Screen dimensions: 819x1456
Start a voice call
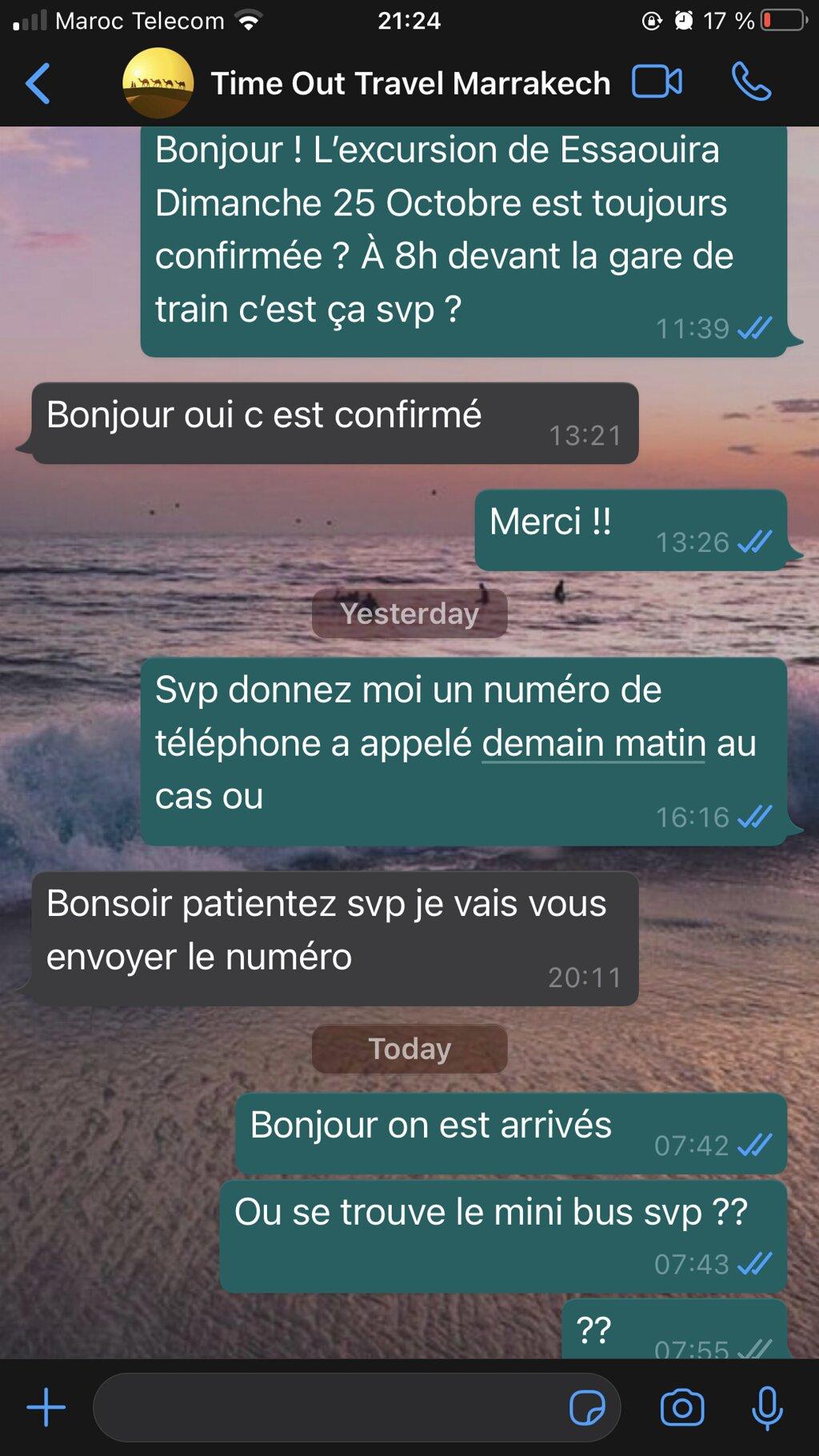pos(751,82)
